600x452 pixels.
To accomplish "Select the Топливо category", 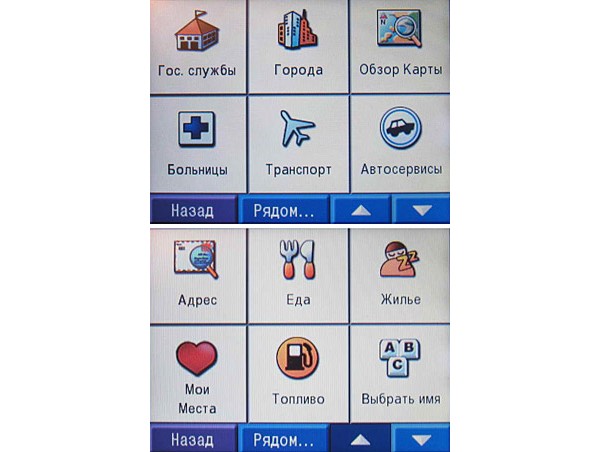I will tap(298, 373).
